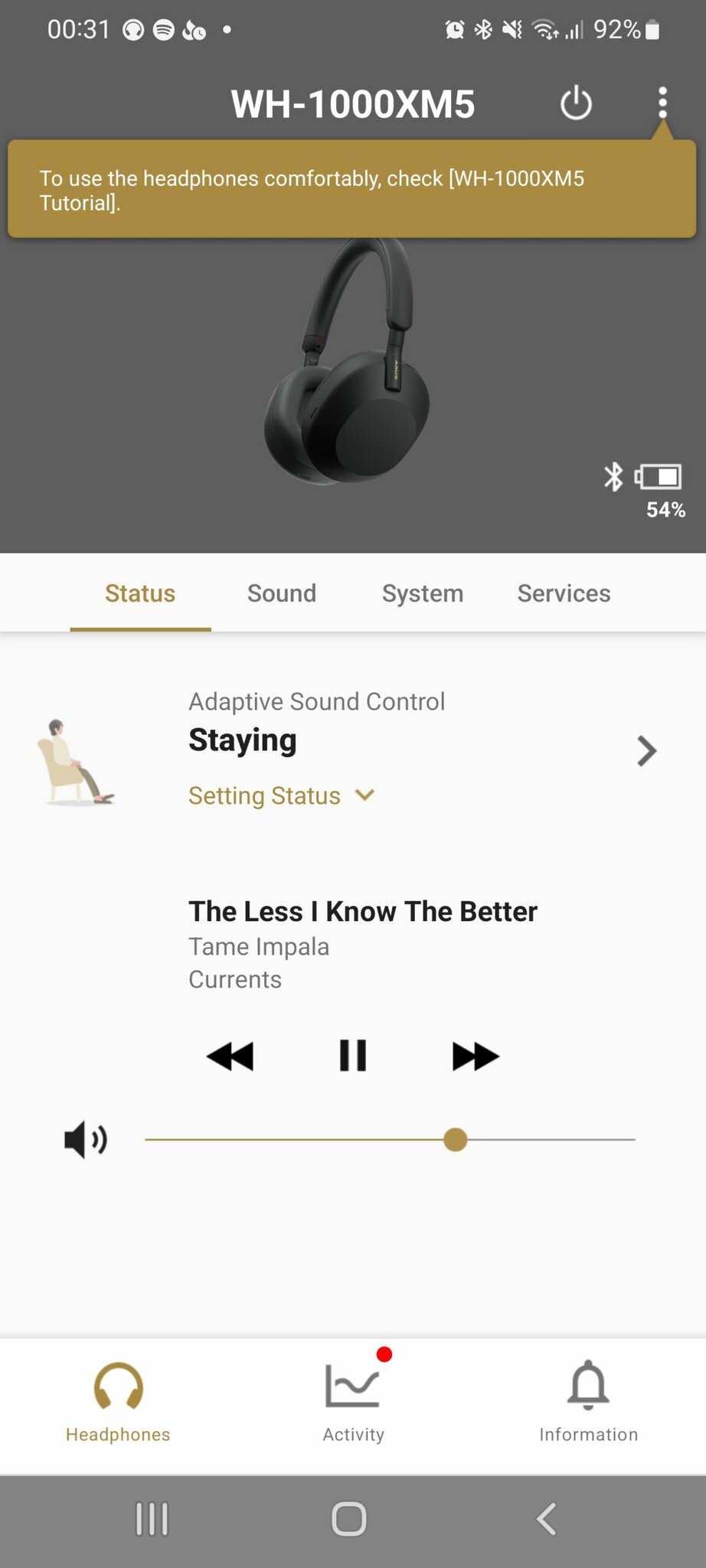Open the three-dot overflow menu

point(662,103)
